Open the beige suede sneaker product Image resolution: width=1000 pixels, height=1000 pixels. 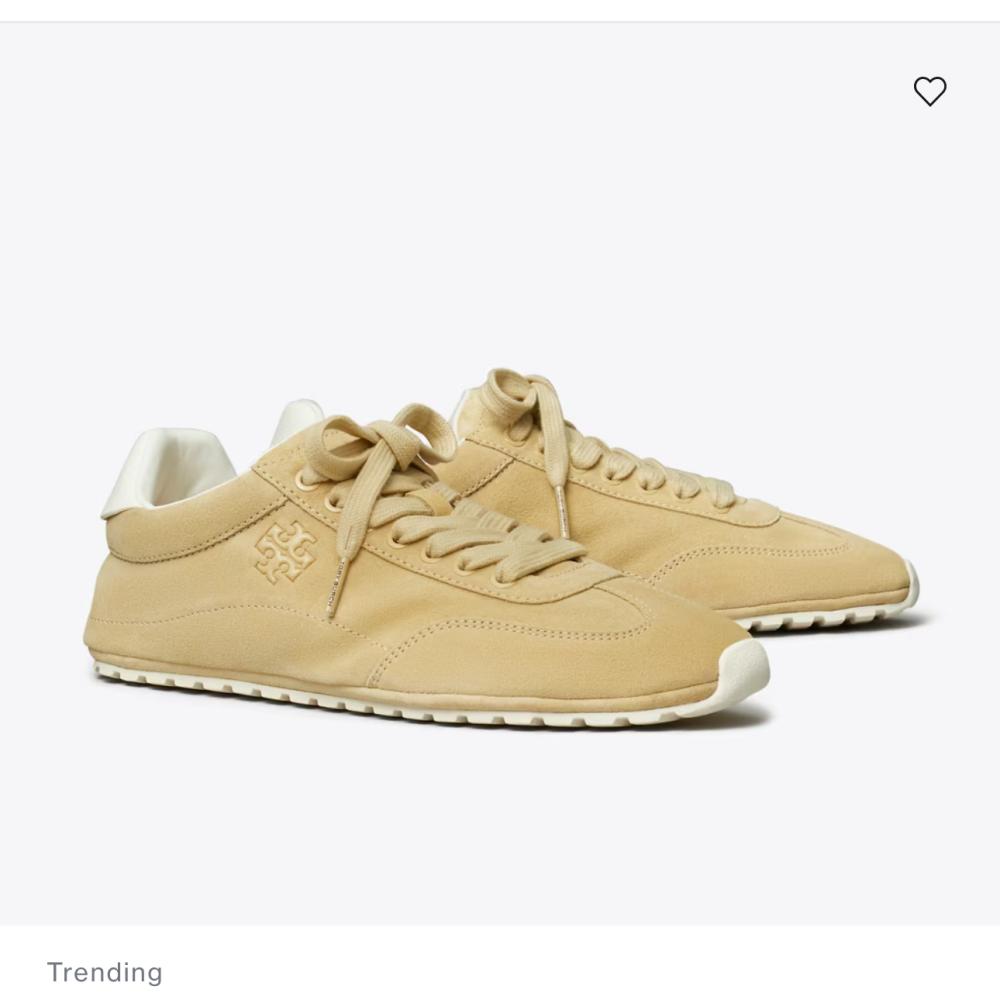coord(500,550)
